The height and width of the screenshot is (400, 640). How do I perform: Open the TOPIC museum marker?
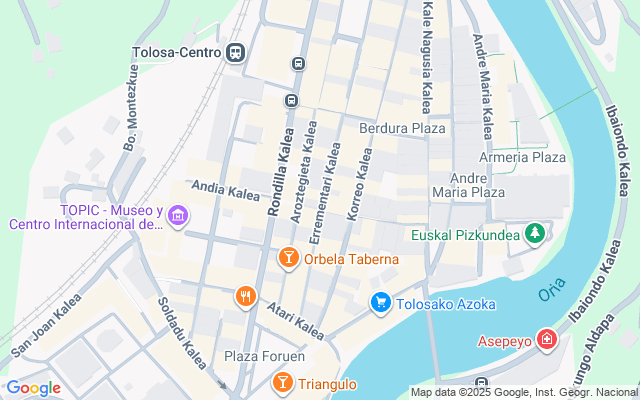[x=178, y=216]
